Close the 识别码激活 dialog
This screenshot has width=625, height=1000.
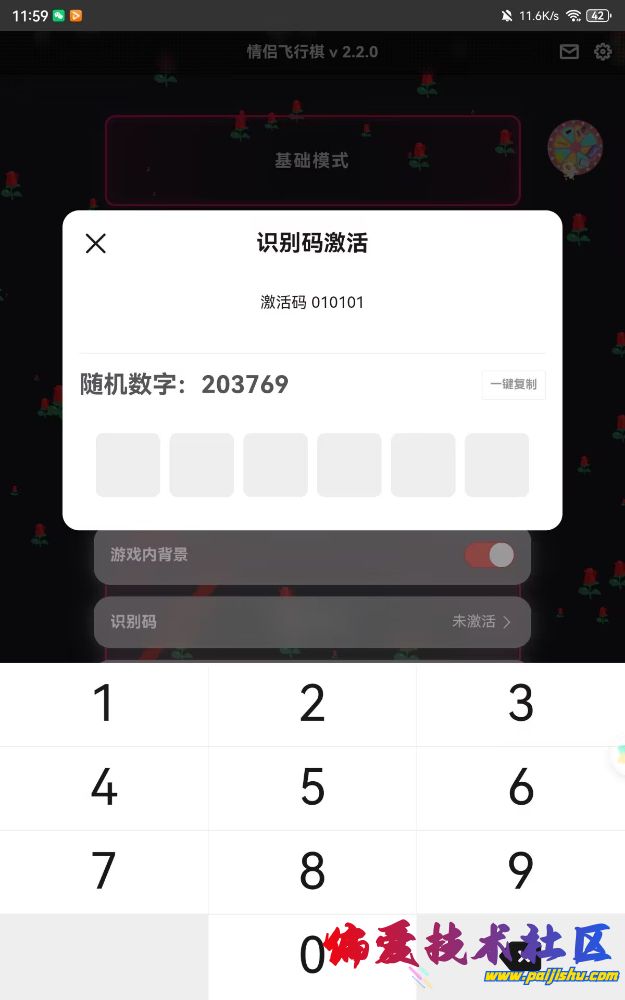[x=95, y=243]
